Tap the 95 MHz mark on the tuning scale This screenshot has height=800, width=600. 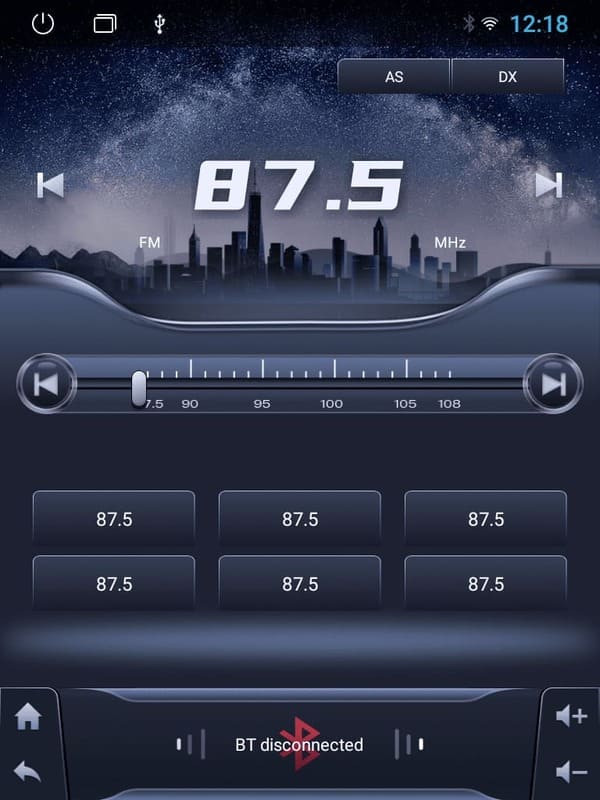tap(262, 404)
